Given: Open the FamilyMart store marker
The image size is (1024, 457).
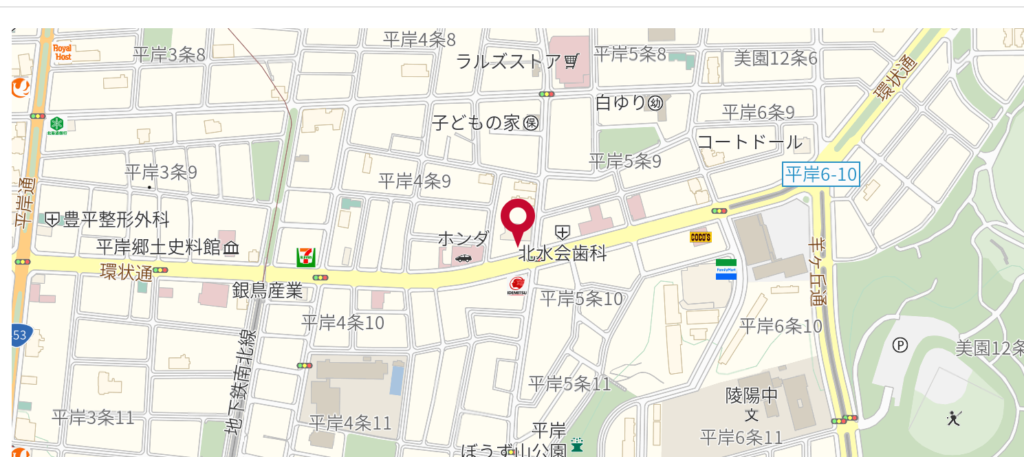Looking at the screenshot, I should (x=725, y=268).
